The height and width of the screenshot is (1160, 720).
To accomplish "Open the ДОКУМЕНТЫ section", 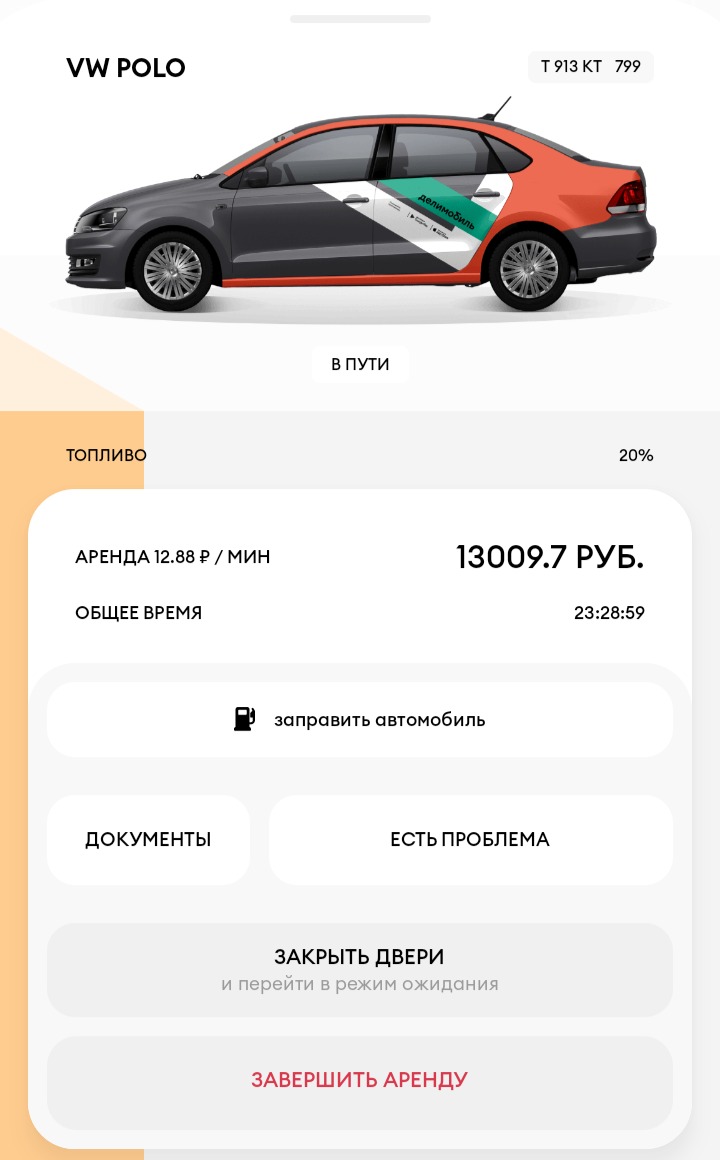I will click(148, 840).
